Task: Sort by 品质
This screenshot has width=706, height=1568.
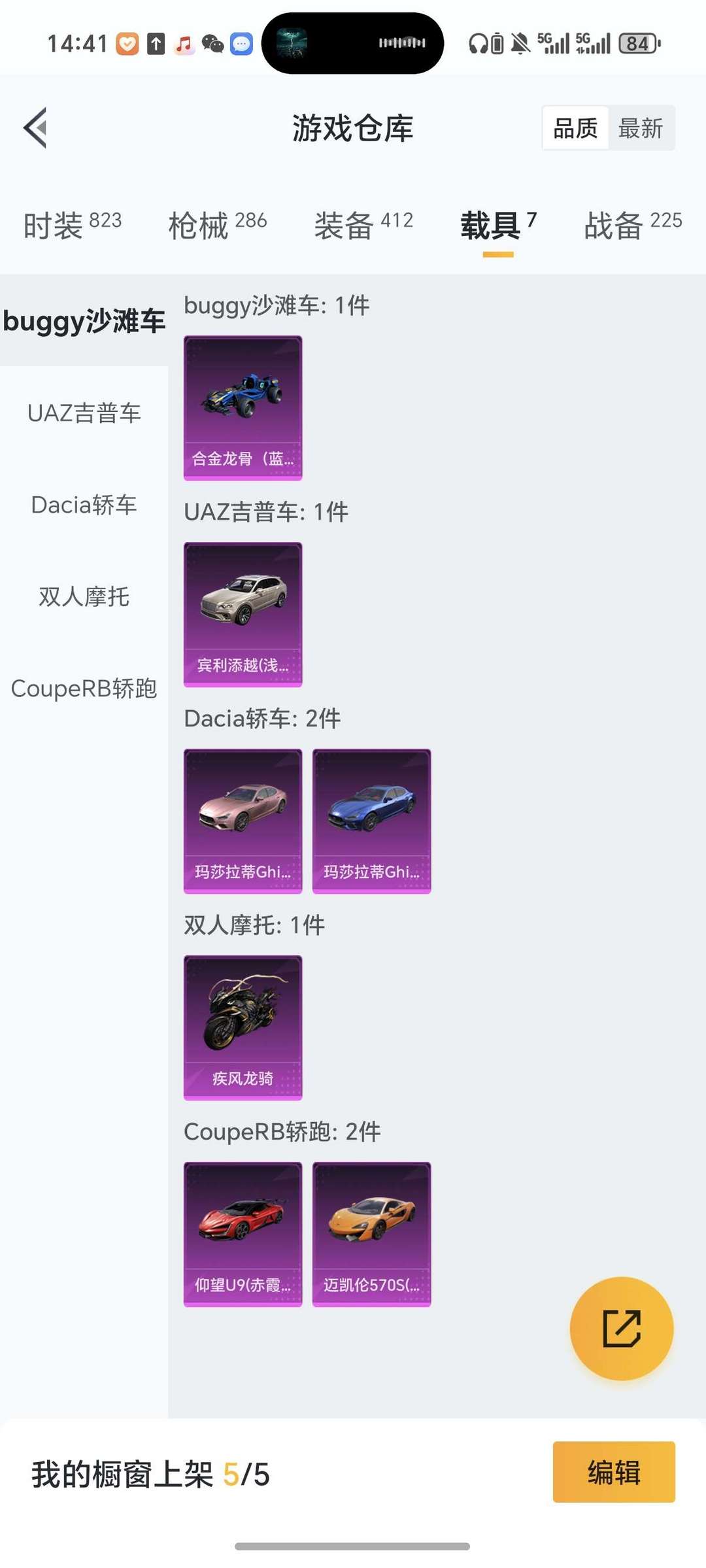Action: point(575,128)
